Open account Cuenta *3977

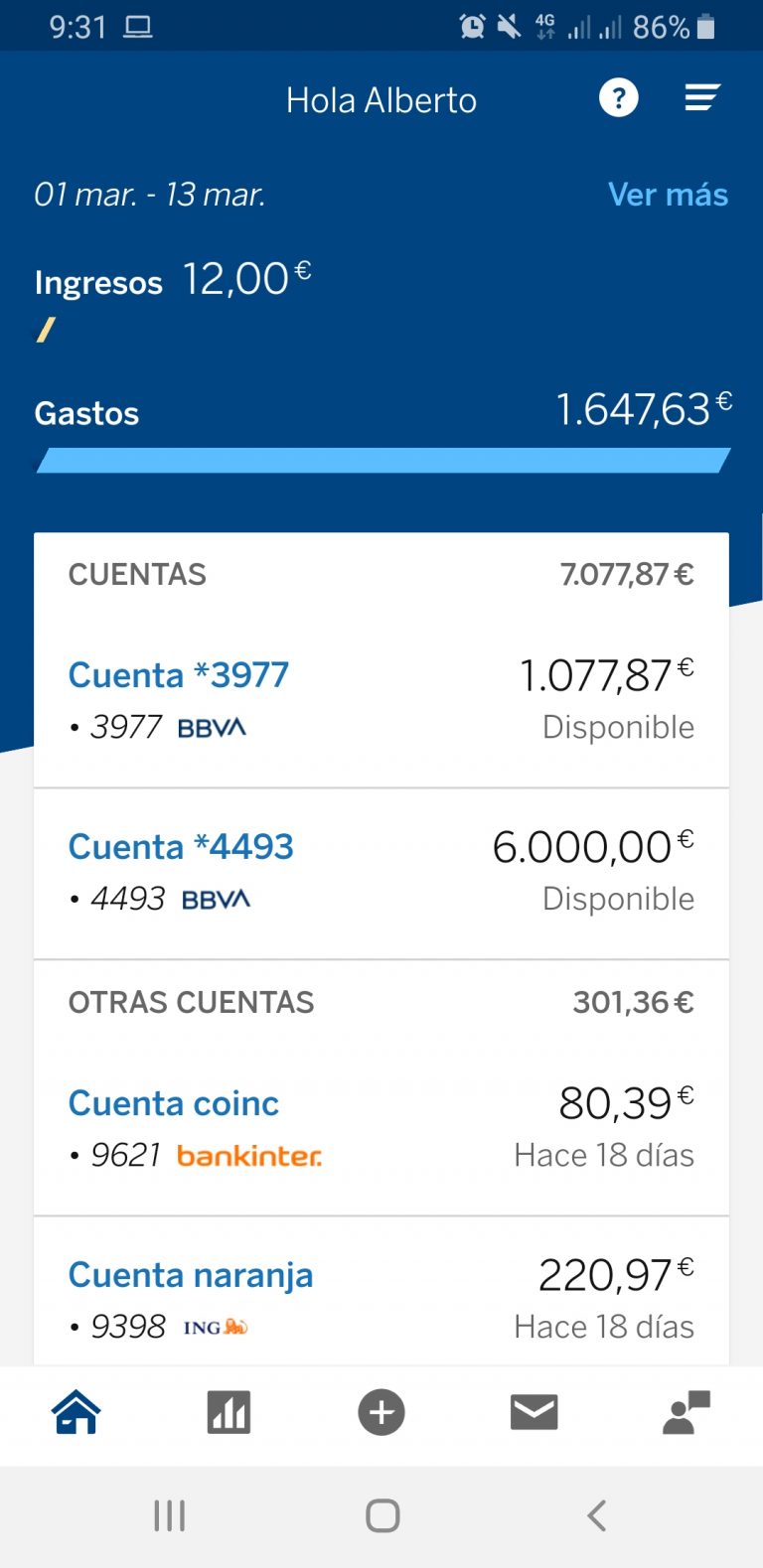(178, 674)
